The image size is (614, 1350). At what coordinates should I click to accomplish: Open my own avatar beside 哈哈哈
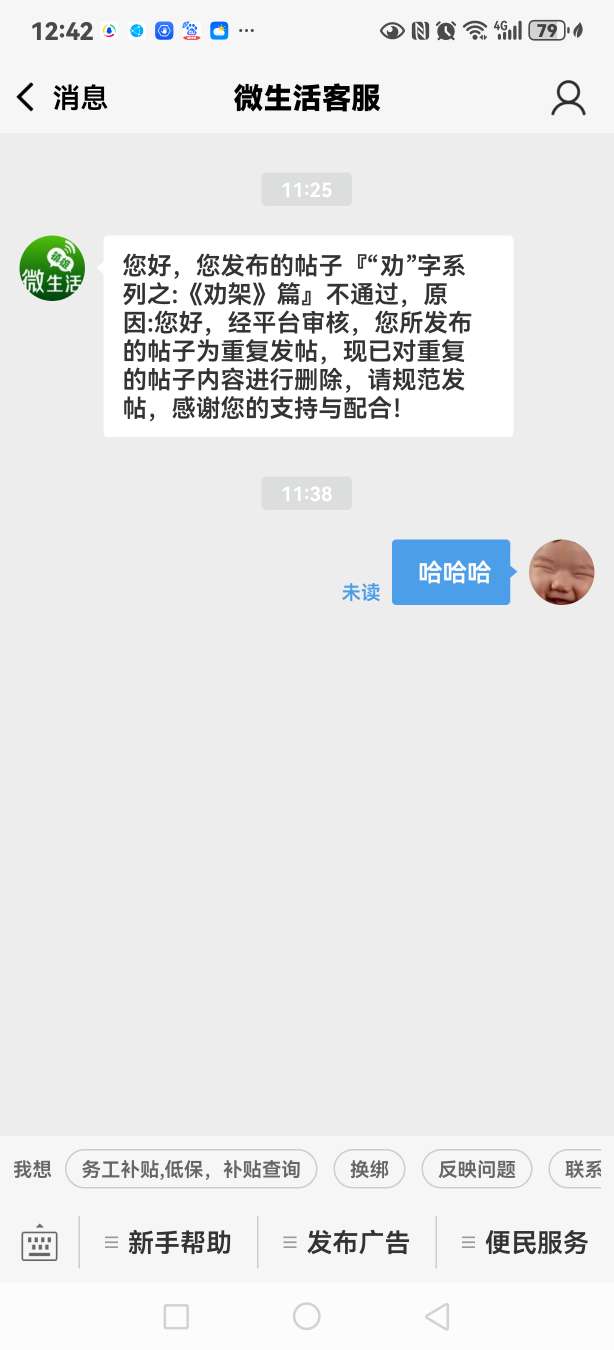pos(561,572)
